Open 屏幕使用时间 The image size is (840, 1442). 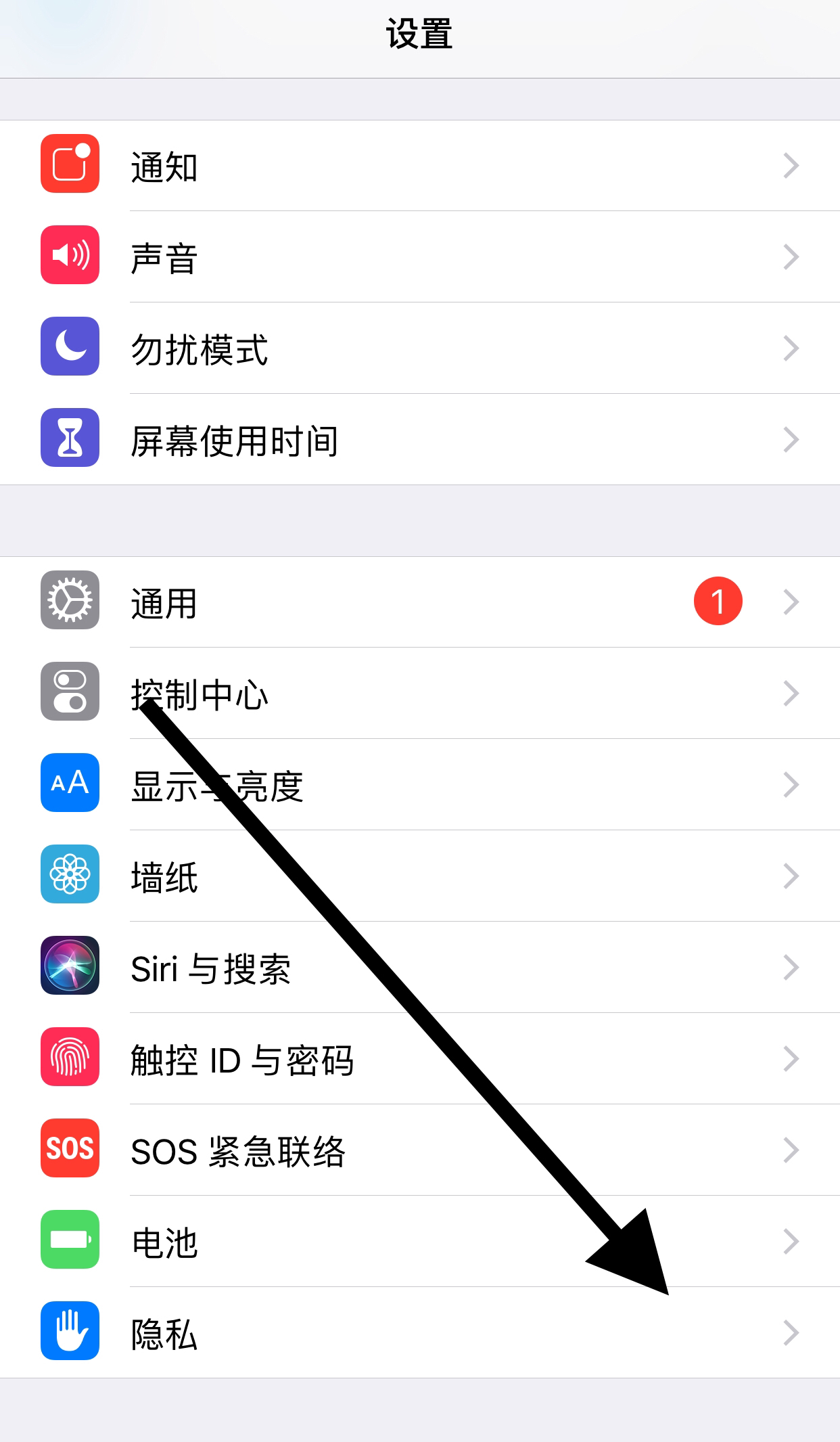420,440
